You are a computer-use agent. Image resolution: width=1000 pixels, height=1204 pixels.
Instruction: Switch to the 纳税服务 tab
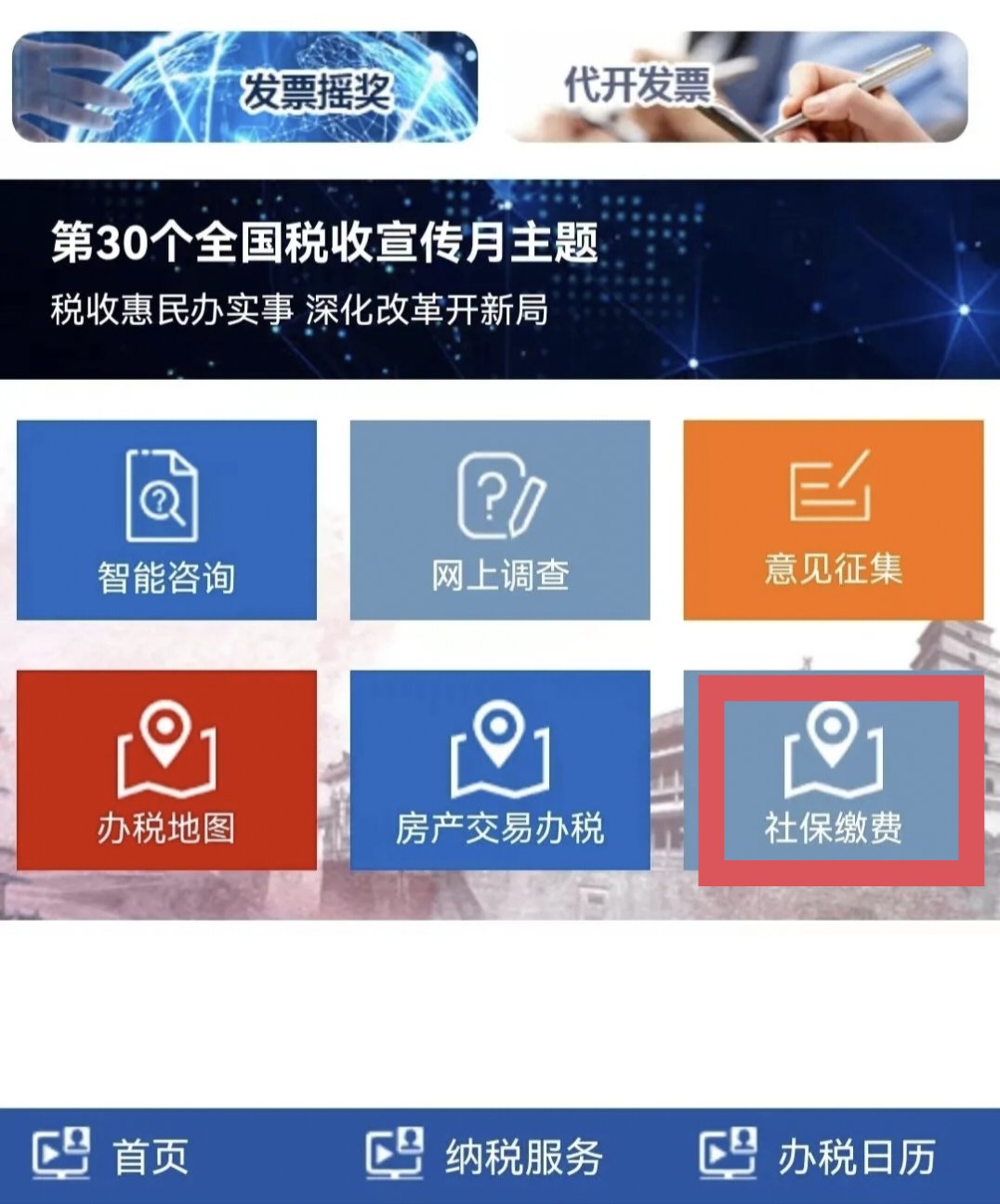[x=485, y=1157]
